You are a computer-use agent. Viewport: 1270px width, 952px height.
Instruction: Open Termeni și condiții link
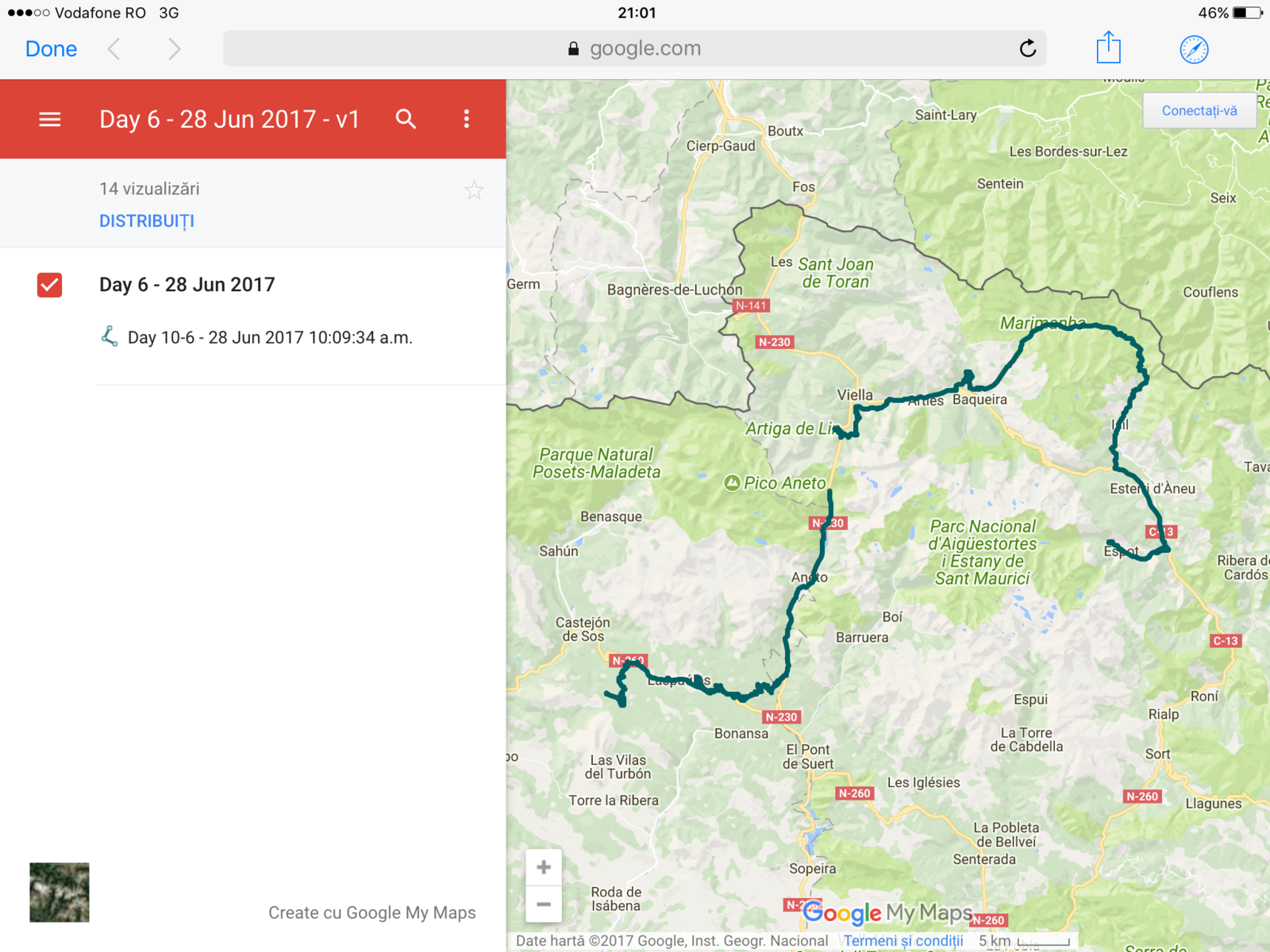[x=902, y=941]
